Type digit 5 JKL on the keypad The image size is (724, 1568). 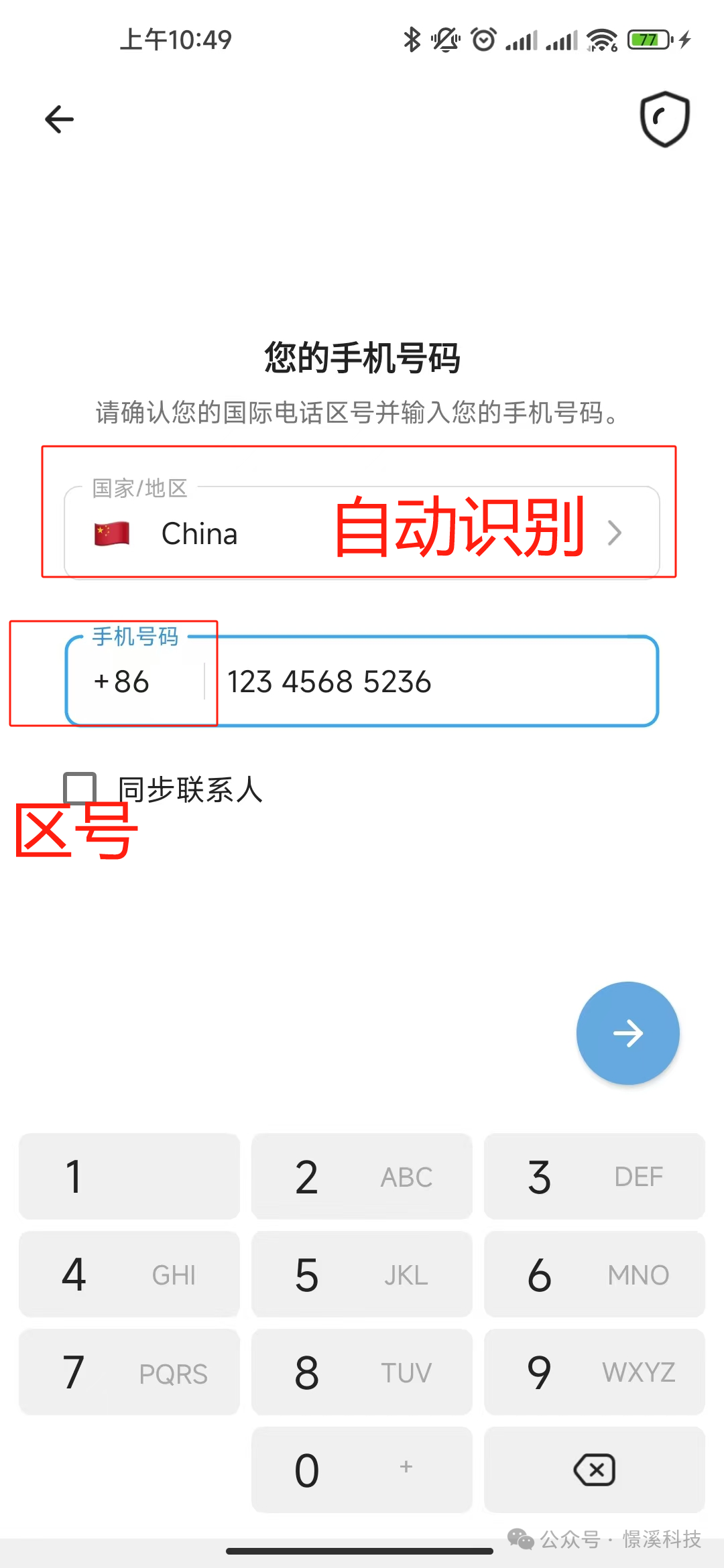362,1275
